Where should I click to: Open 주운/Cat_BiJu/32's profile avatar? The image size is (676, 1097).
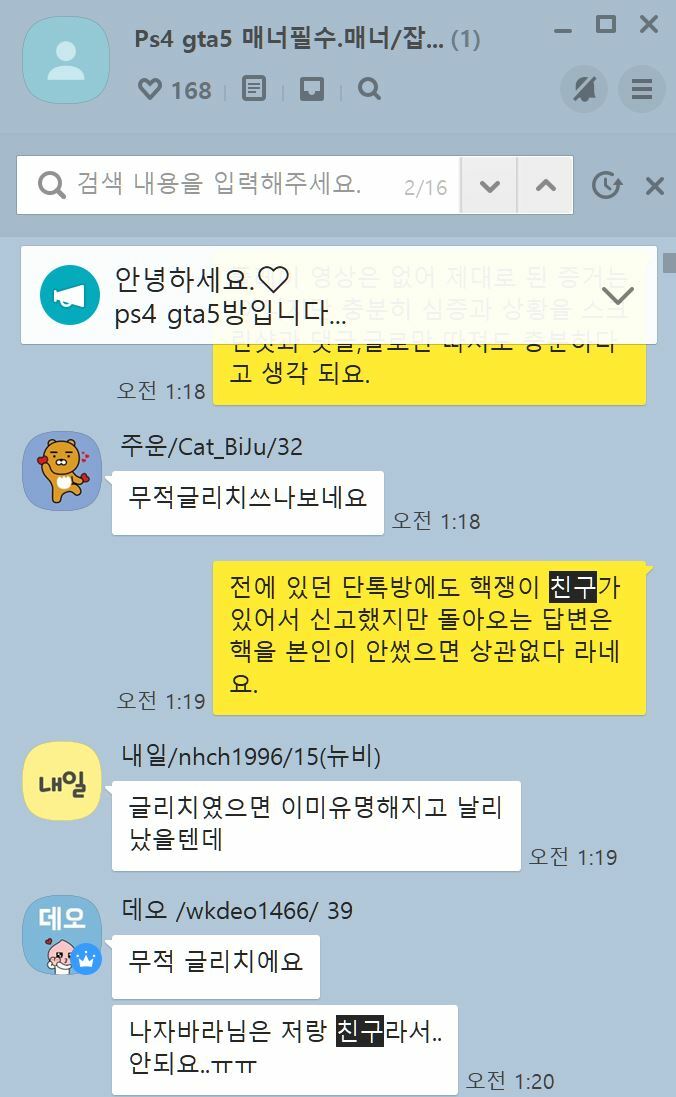62,472
